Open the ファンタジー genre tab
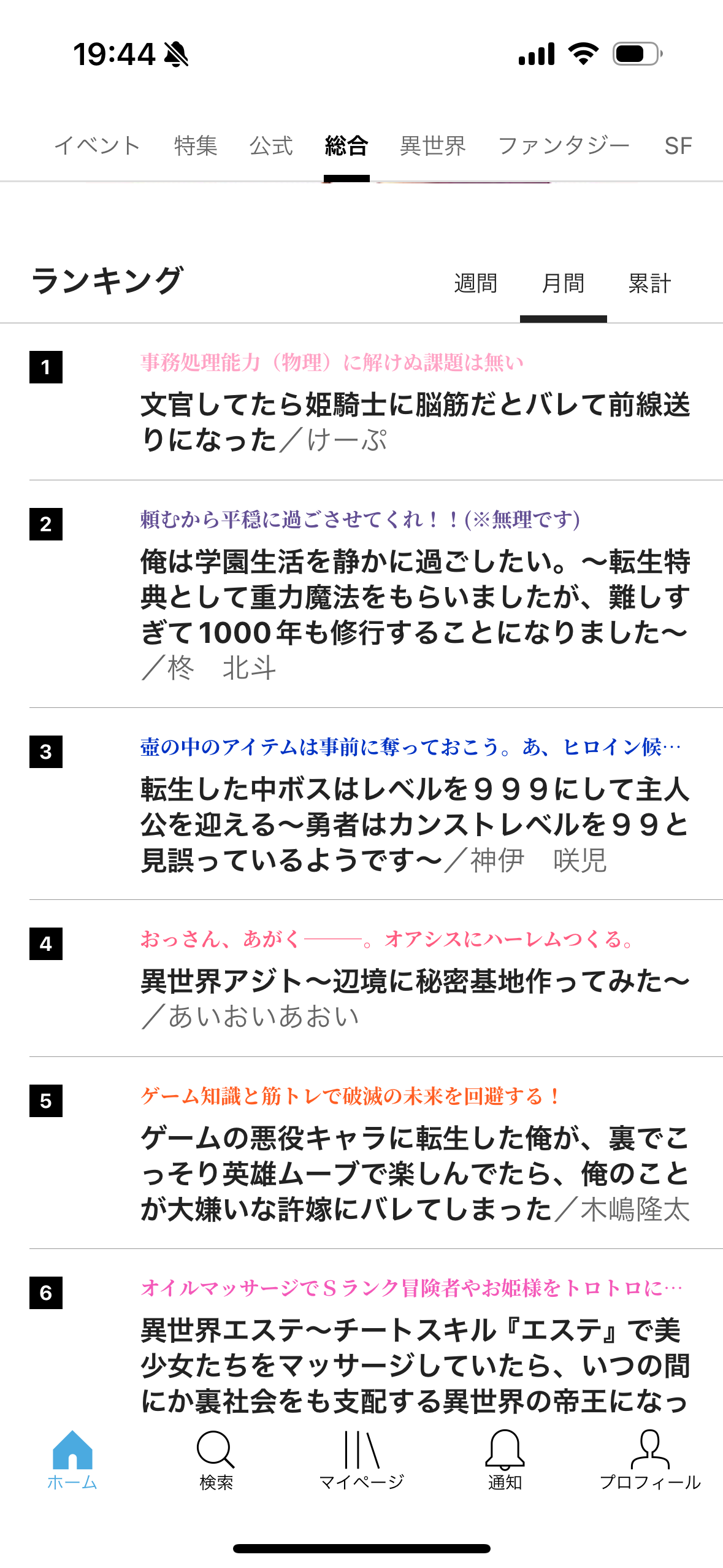The image size is (723, 1568). (564, 146)
